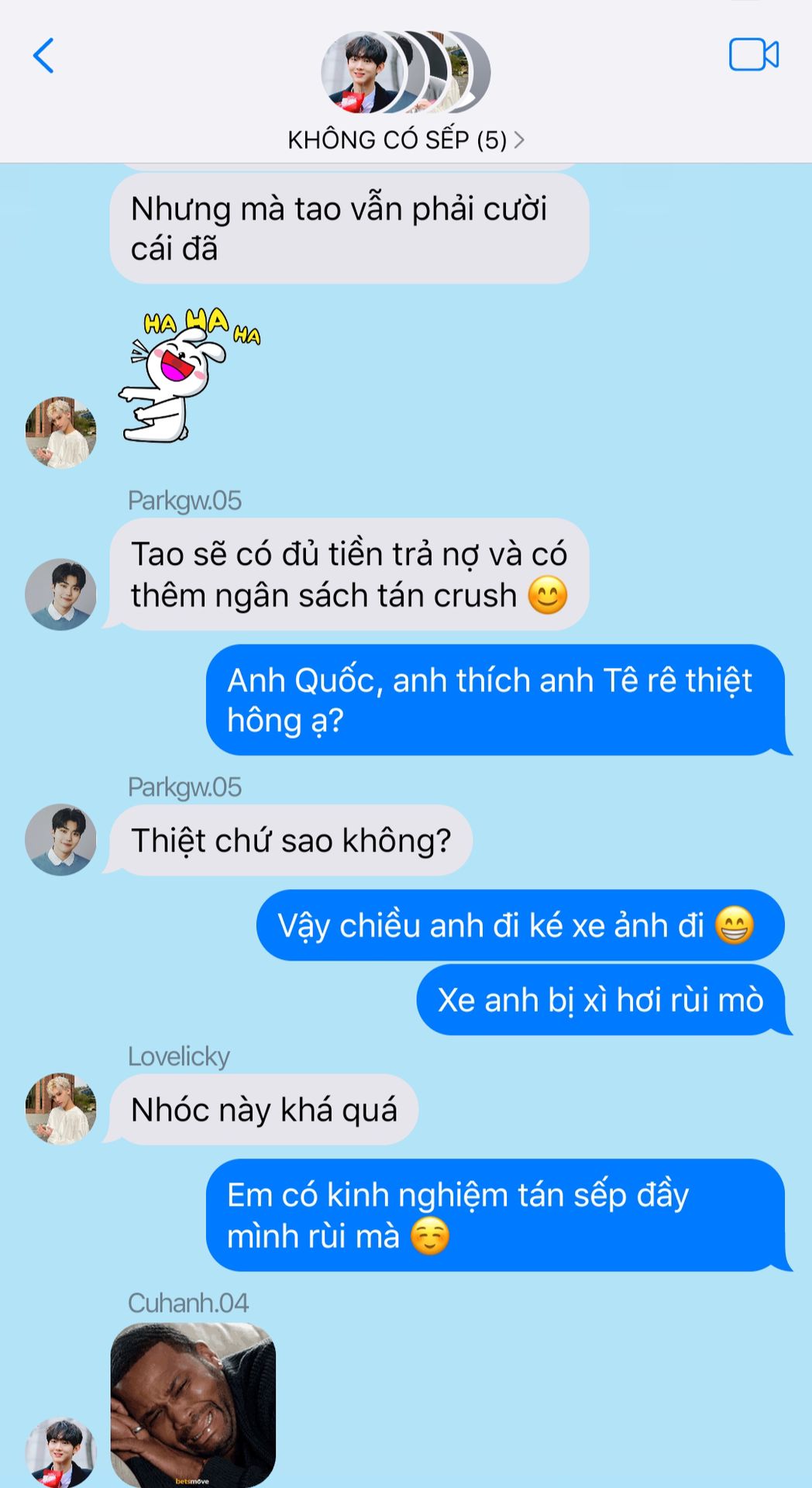
Task: Start a video call with the group
Action: click(753, 55)
